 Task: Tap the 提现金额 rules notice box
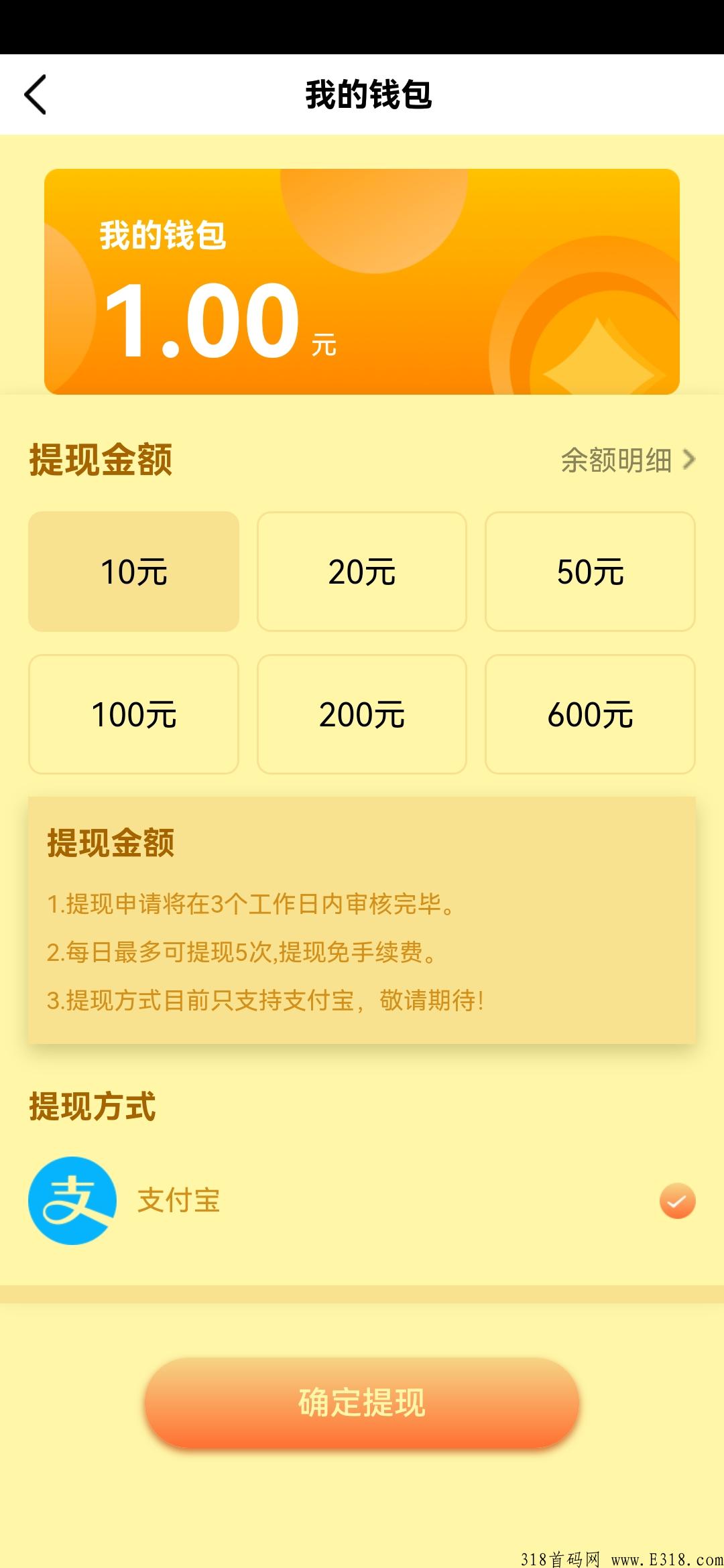tap(362, 925)
